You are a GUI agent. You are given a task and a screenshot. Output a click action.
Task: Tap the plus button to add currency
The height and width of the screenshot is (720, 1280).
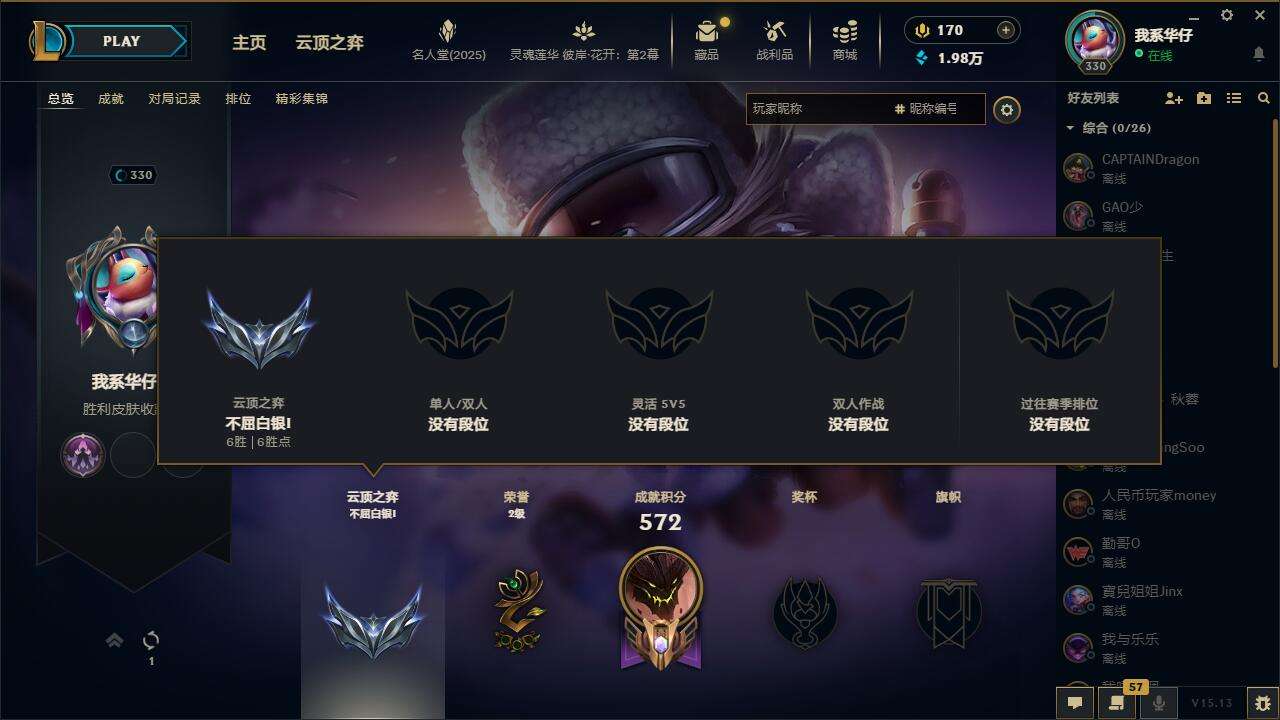click(x=1005, y=30)
